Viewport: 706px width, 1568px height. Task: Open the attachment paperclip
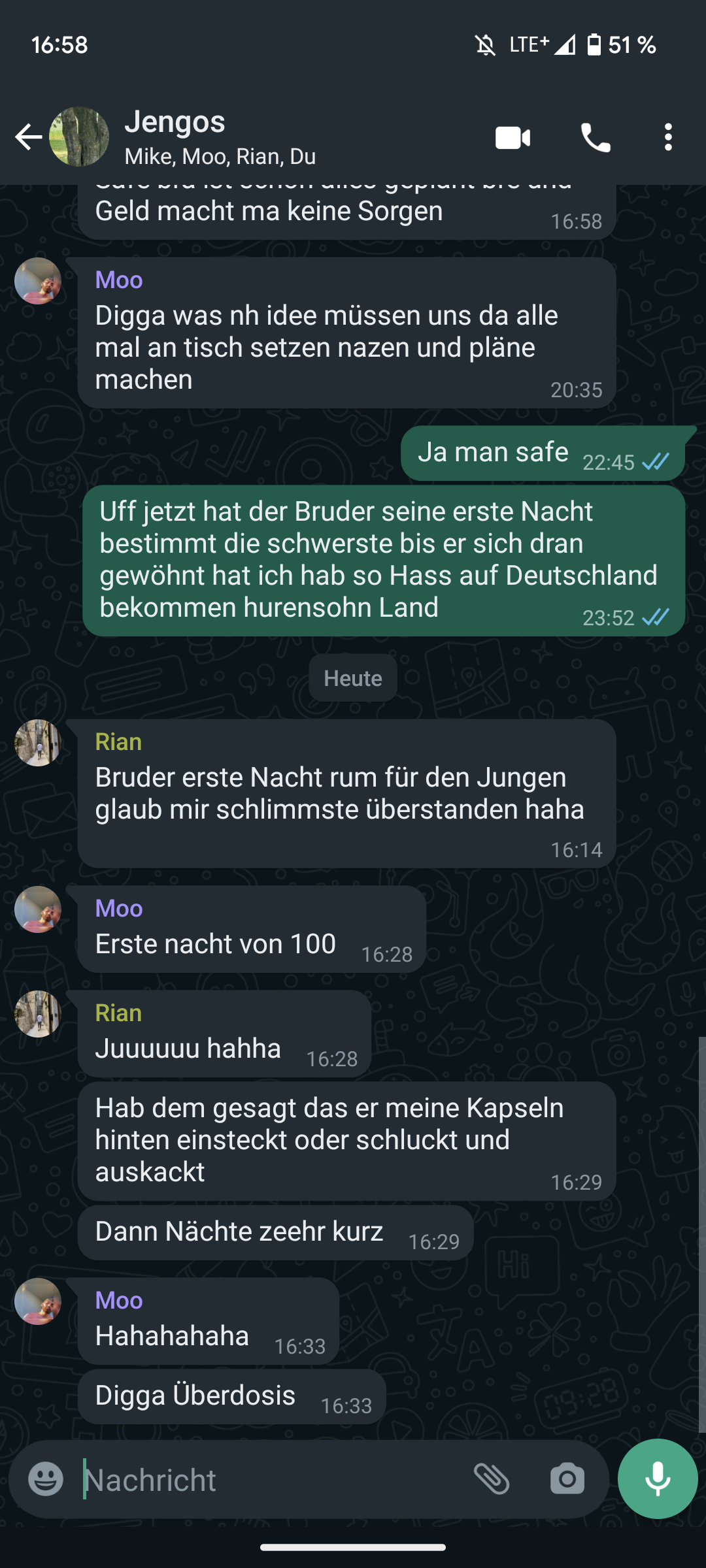point(492,1479)
